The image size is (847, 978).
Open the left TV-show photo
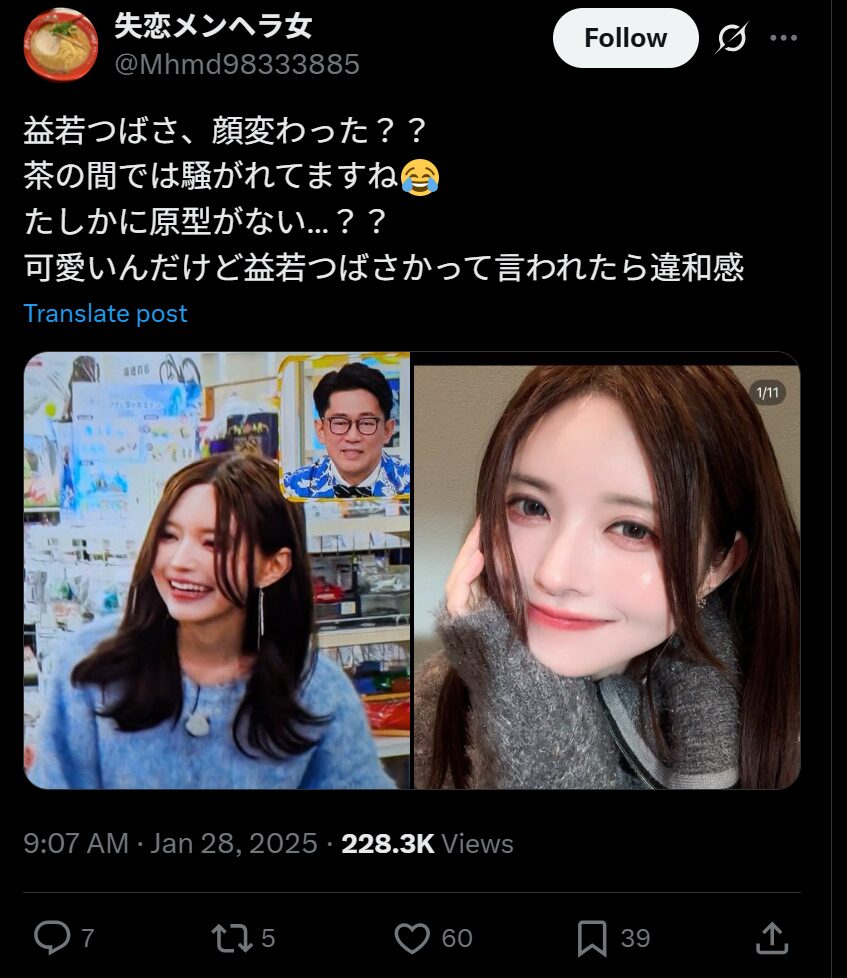(x=216, y=570)
